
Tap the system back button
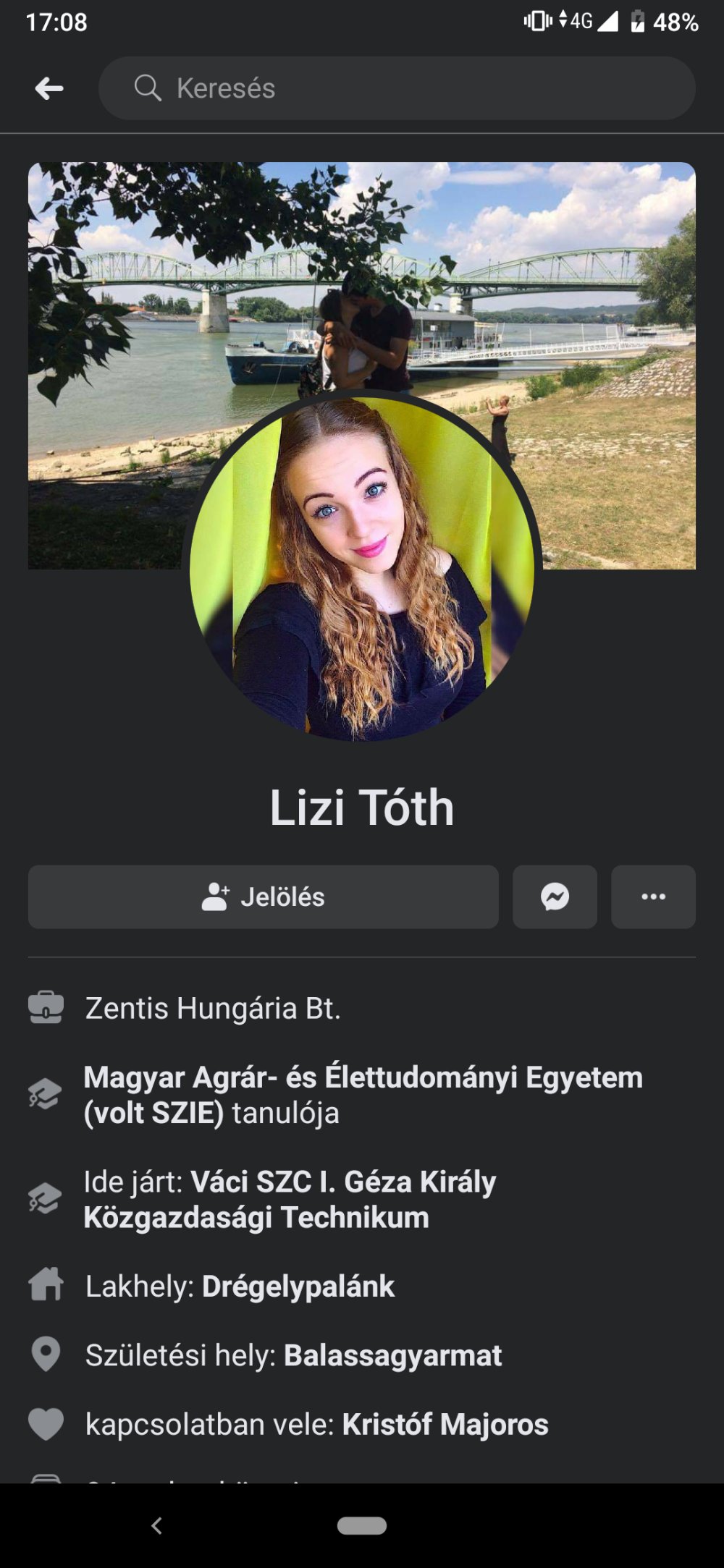point(156,1525)
